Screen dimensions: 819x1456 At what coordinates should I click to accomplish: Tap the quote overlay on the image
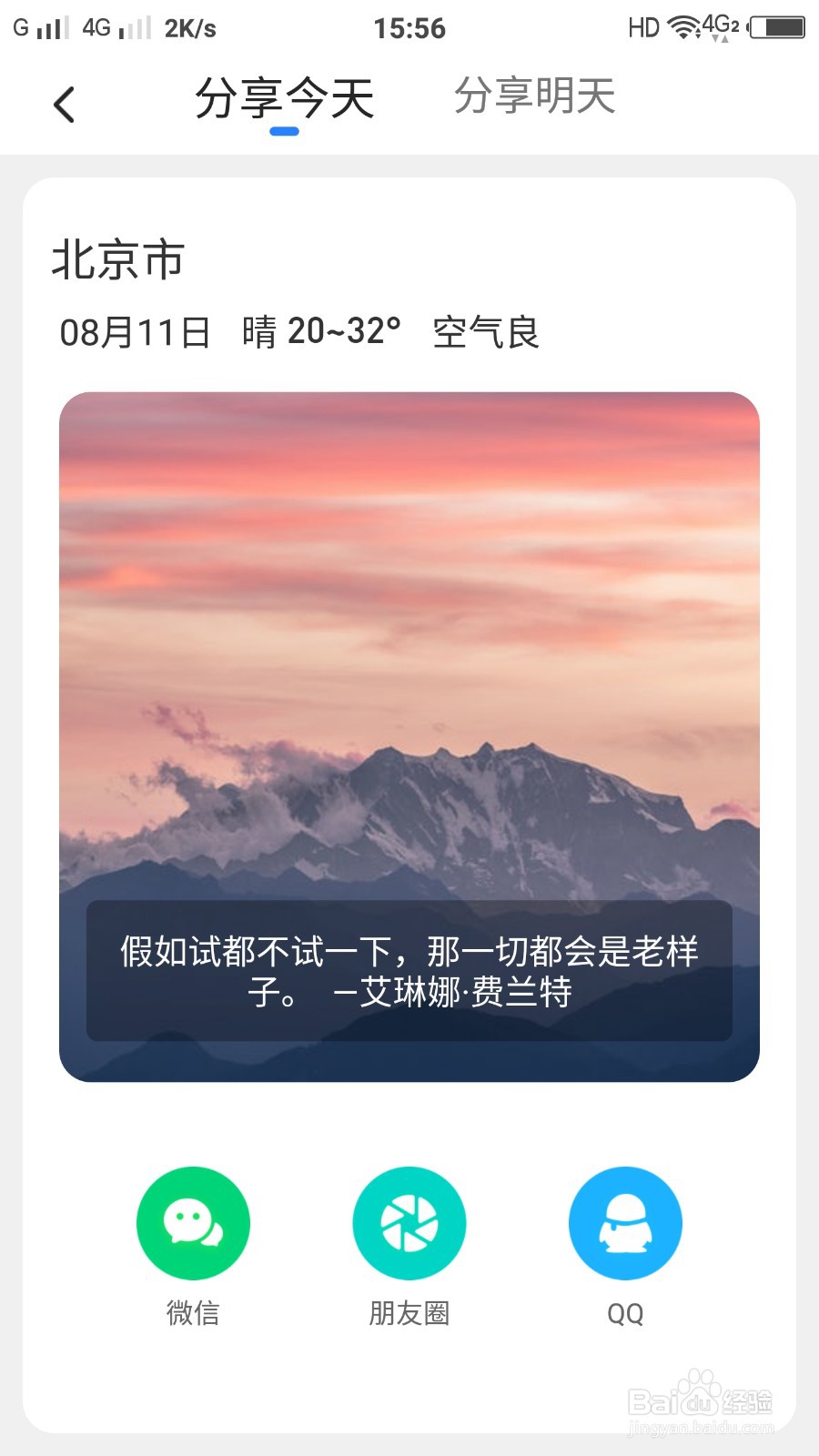(x=408, y=972)
